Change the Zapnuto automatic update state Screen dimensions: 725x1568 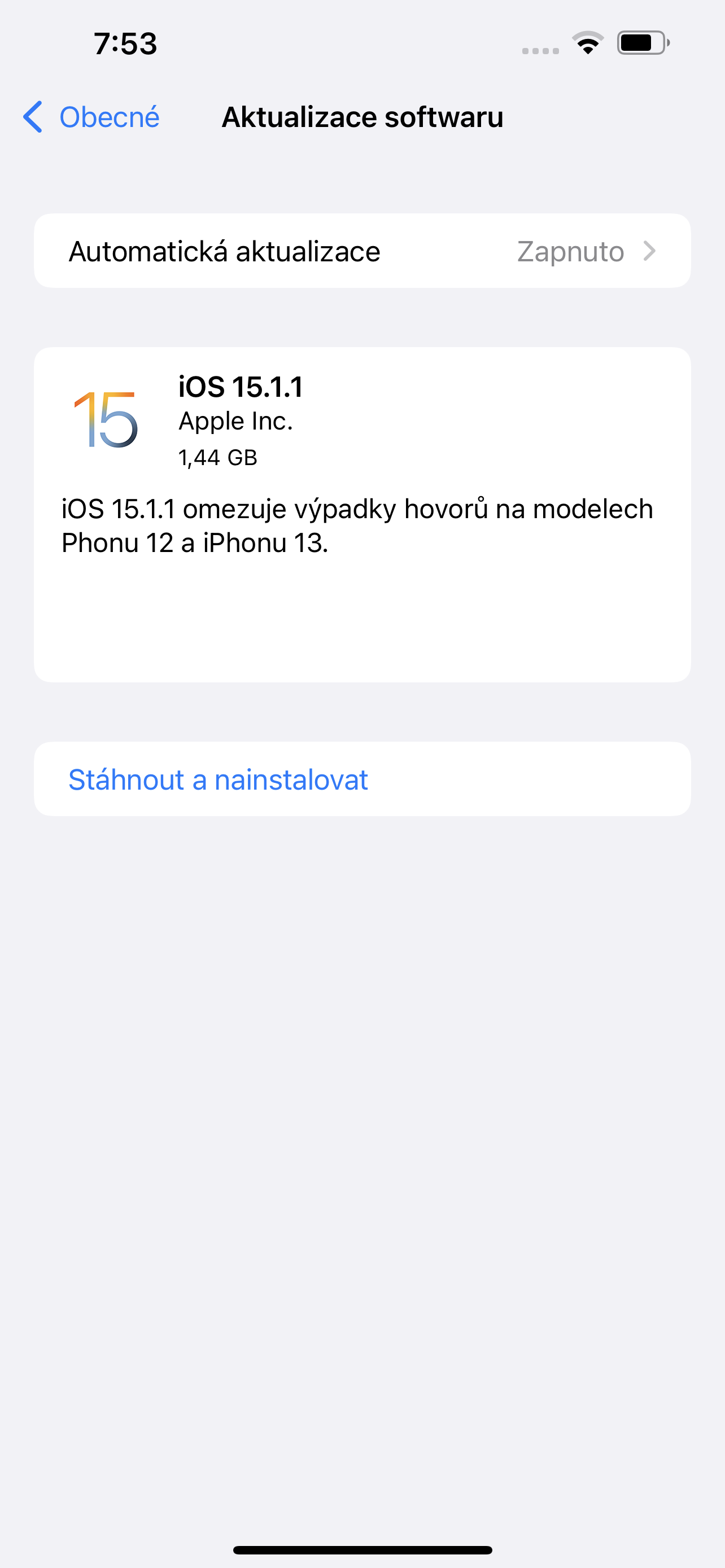click(570, 251)
